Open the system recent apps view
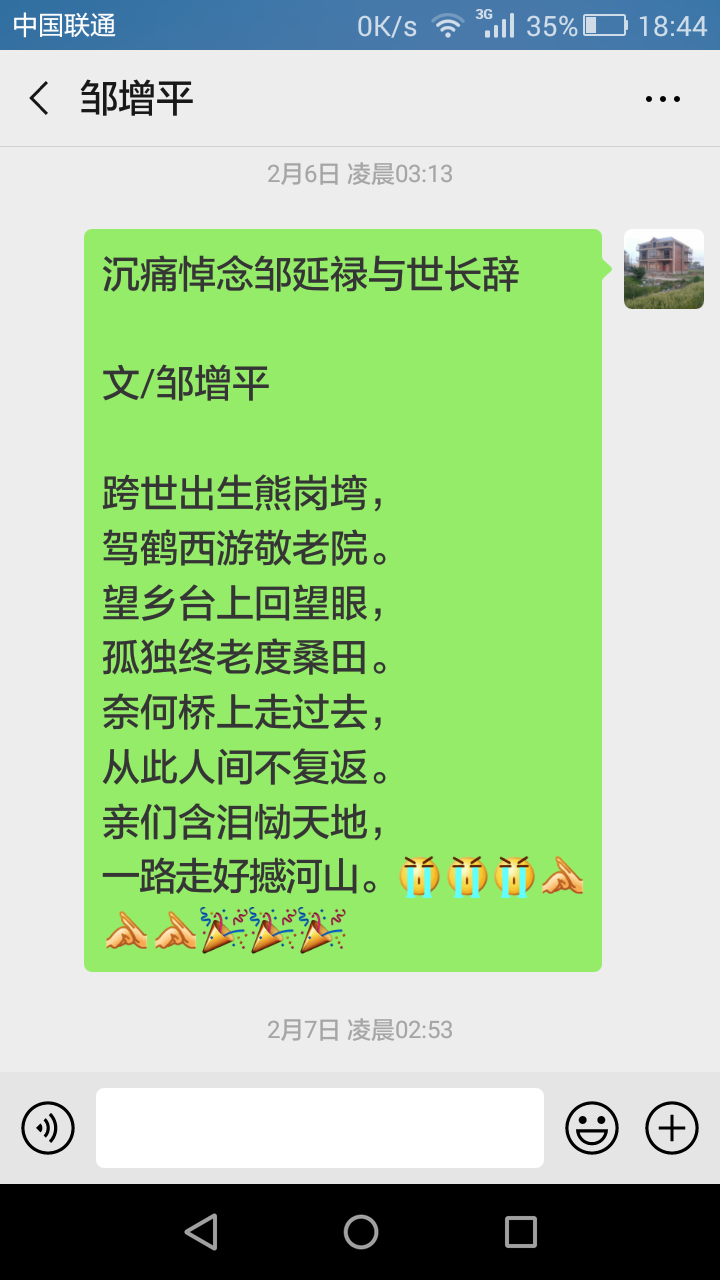 coord(520,1232)
